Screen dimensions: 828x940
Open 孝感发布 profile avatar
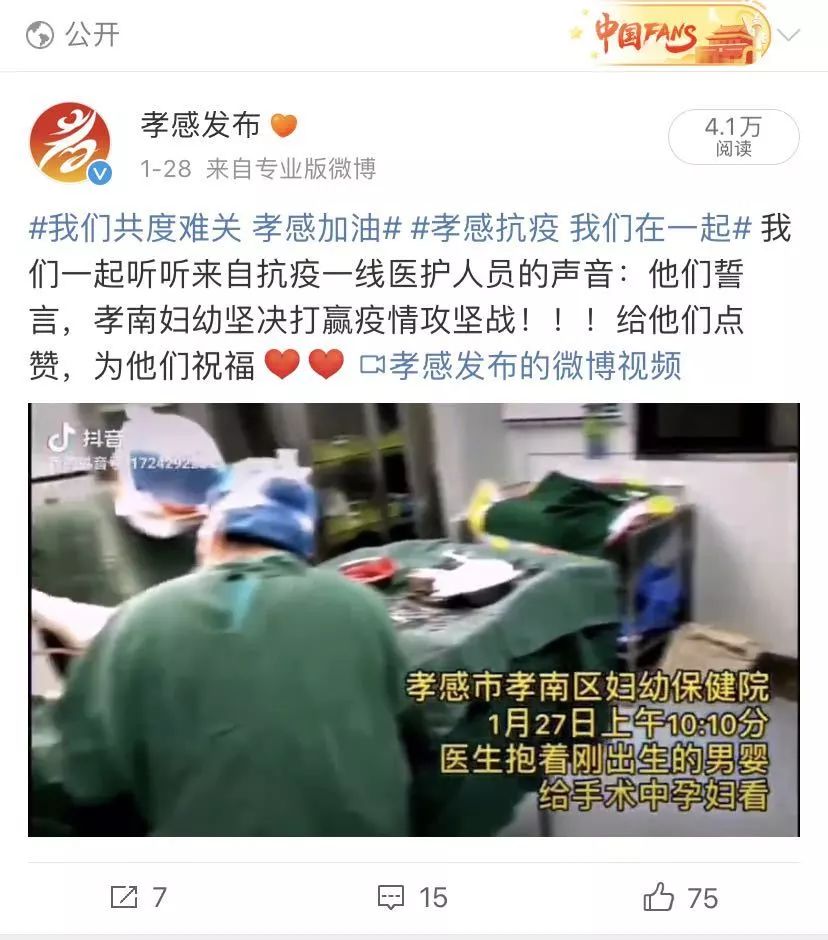click(x=69, y=143)
